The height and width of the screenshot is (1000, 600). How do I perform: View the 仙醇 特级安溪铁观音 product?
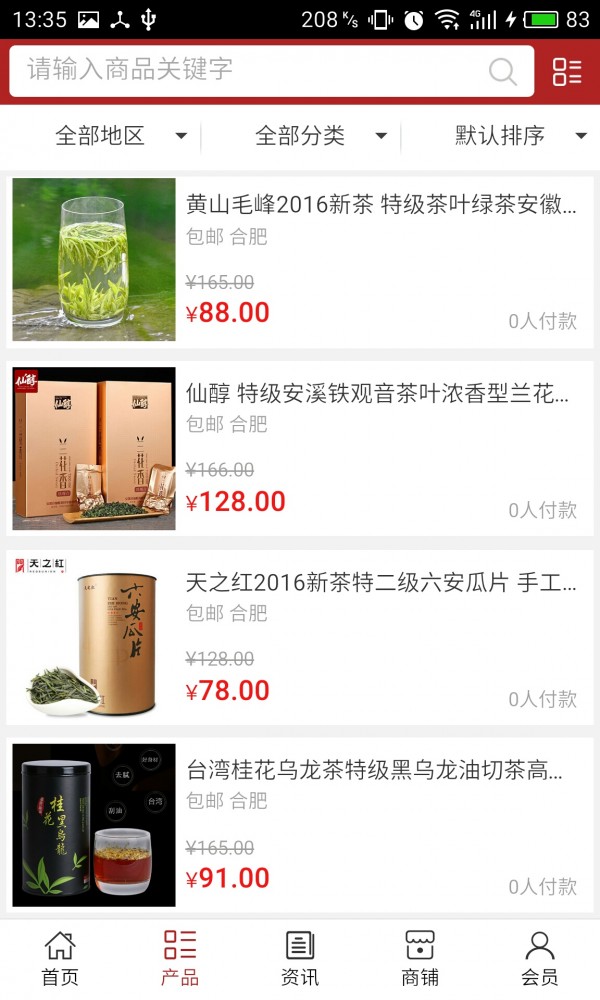point(300,448)
